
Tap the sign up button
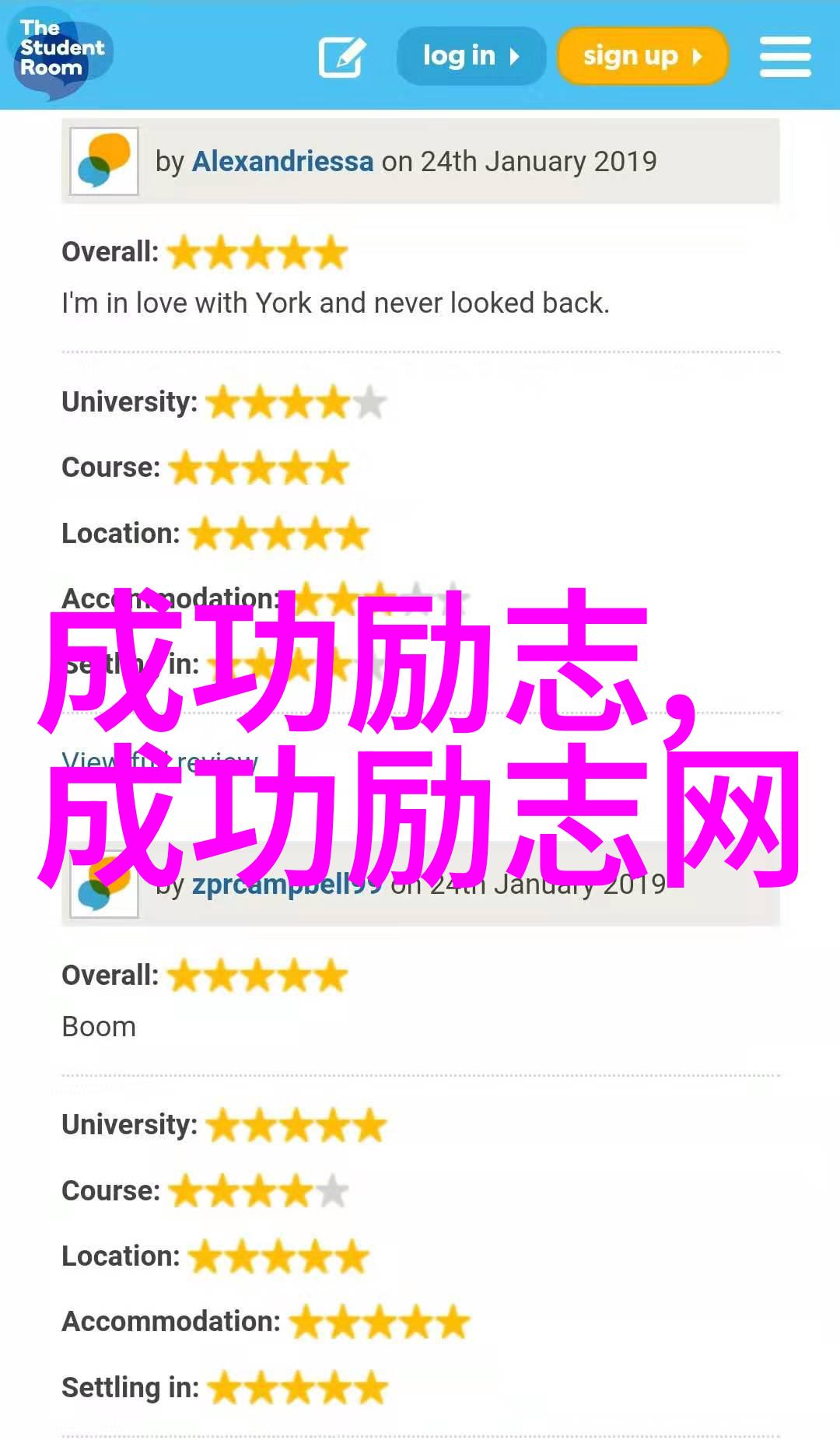(642, 56)
